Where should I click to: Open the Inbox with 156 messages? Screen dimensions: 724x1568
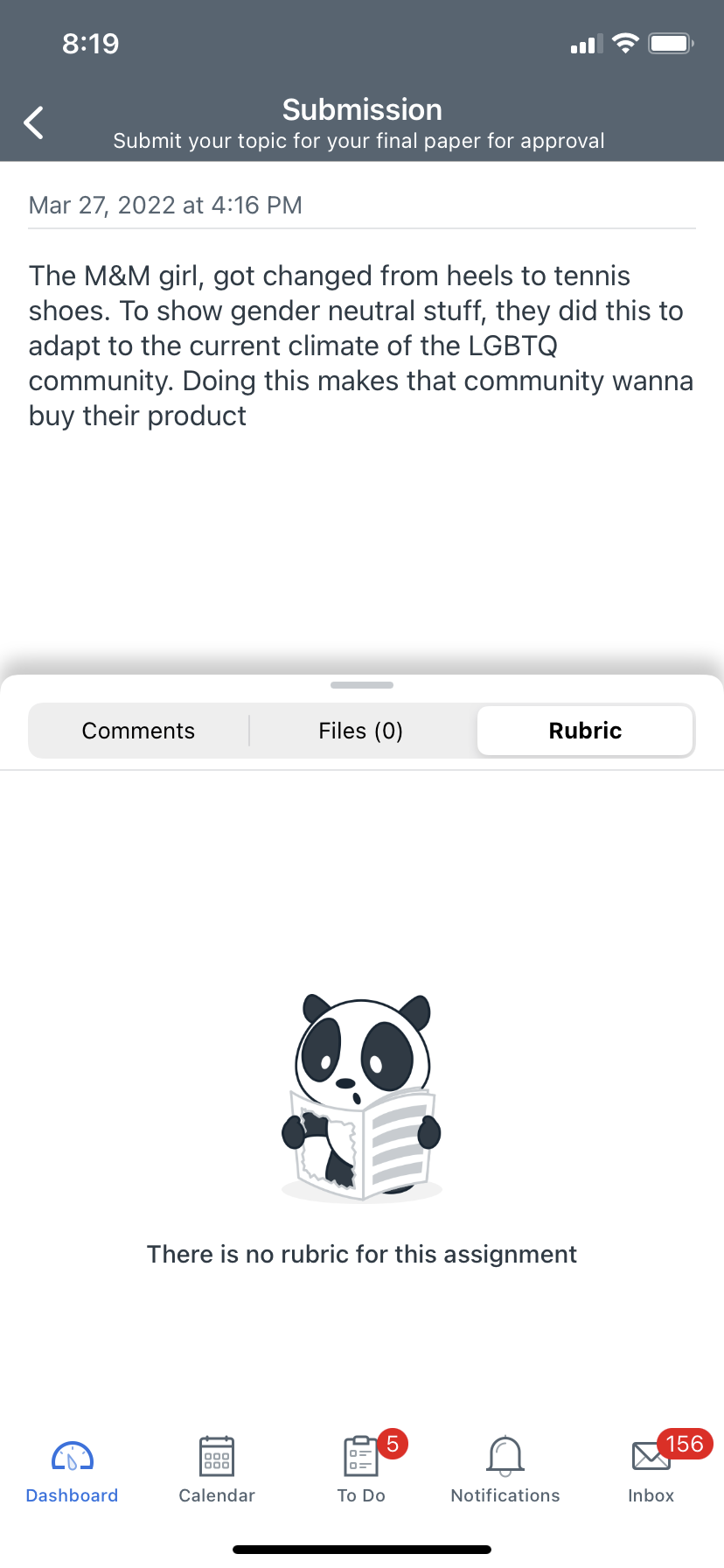coord(652,1471)
